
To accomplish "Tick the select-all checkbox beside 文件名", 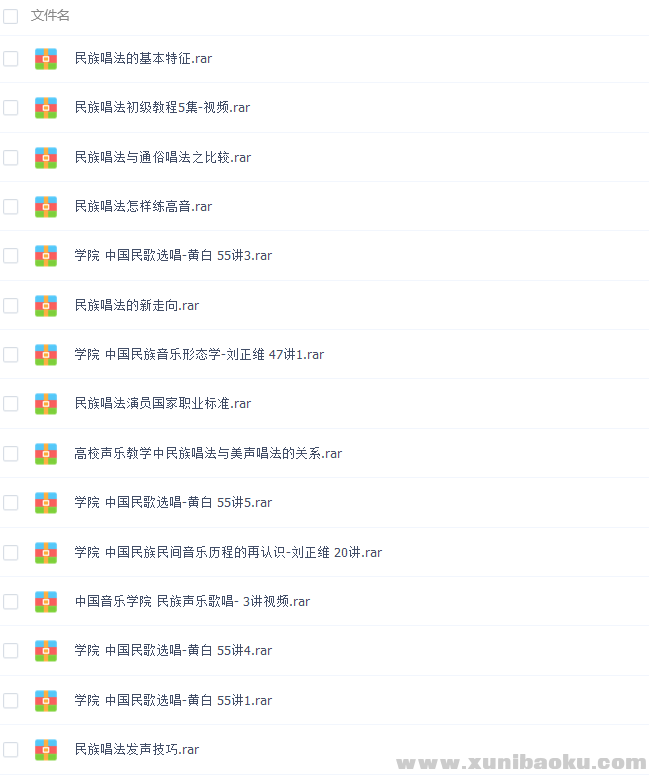I will [x=11, y=16].
